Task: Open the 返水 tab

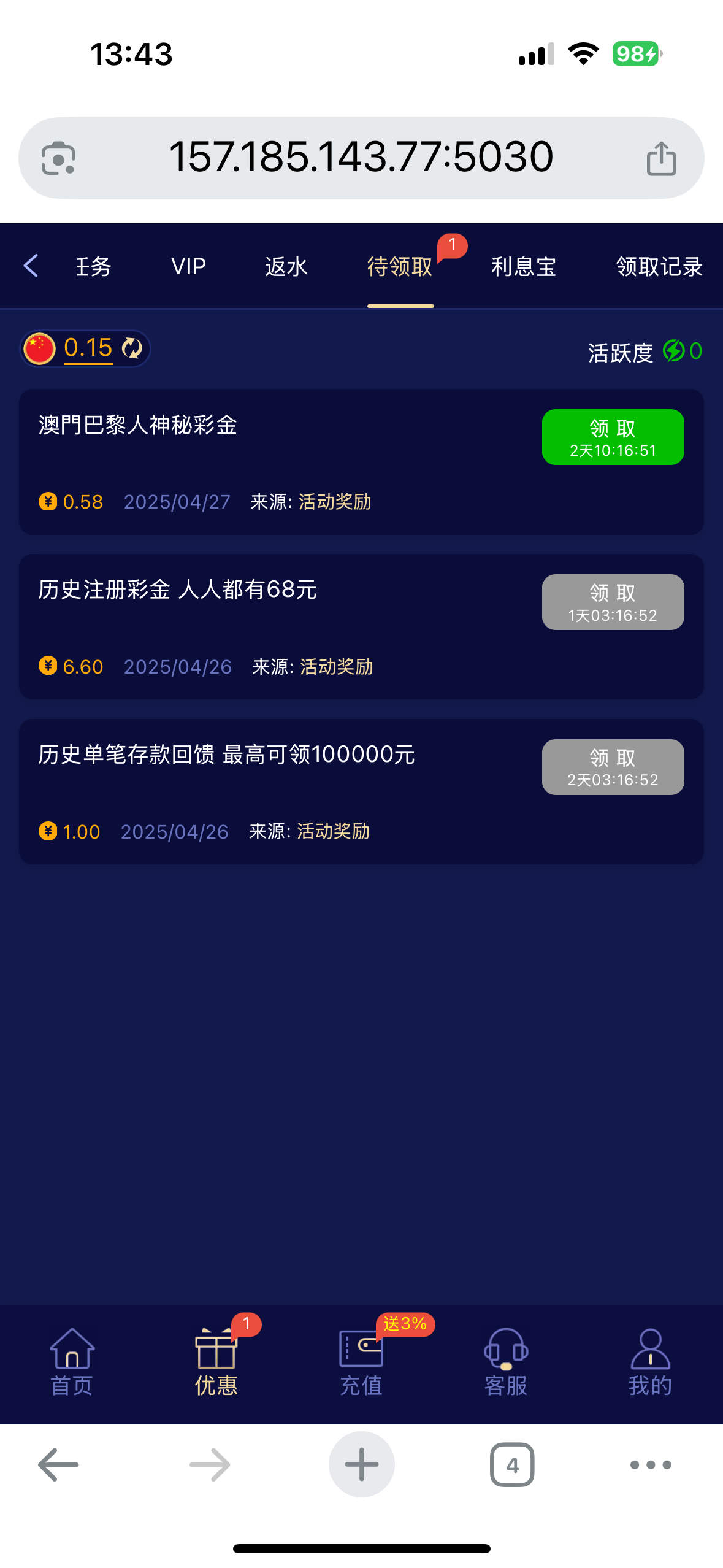Action: pos(286,266)
